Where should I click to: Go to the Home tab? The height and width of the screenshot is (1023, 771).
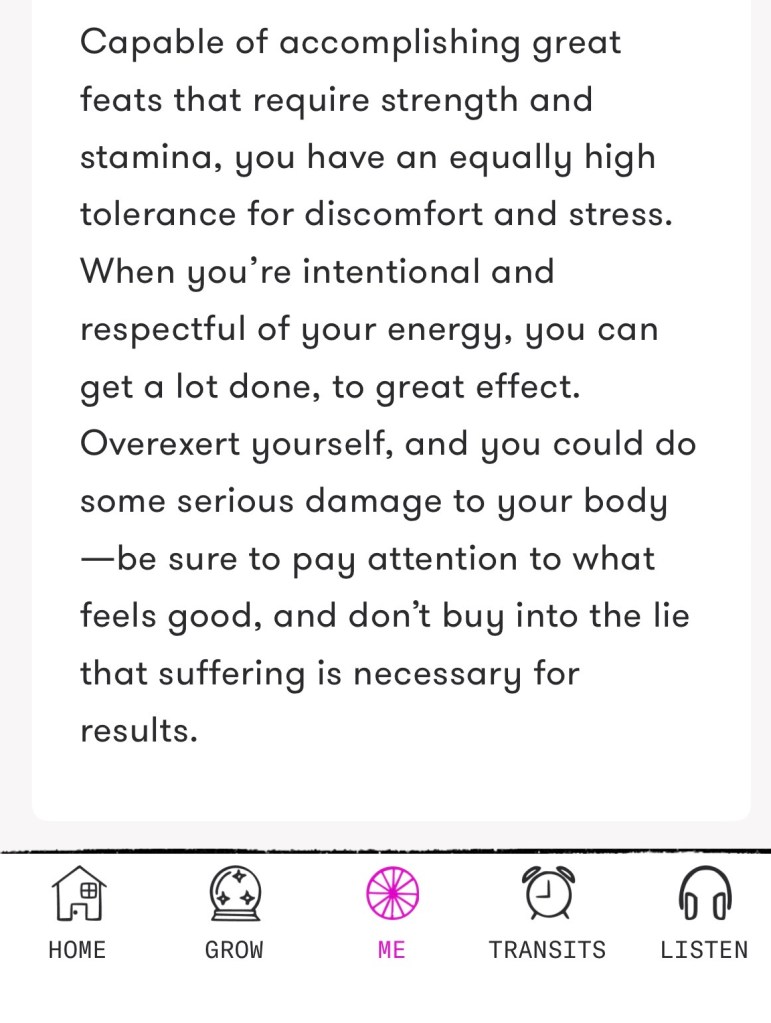tap(77, 913)
